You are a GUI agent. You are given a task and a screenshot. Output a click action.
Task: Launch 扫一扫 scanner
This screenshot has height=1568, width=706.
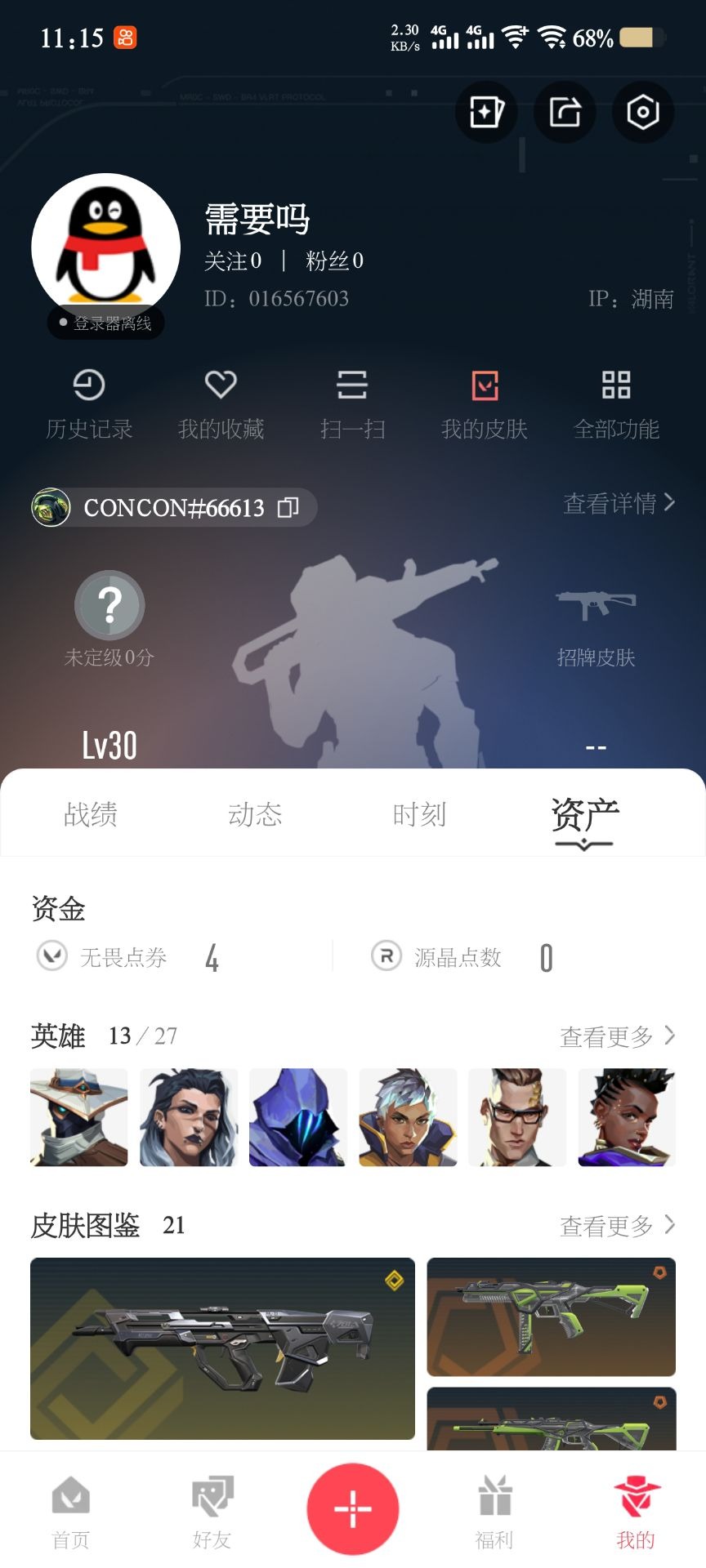click(x=352, y=405)
